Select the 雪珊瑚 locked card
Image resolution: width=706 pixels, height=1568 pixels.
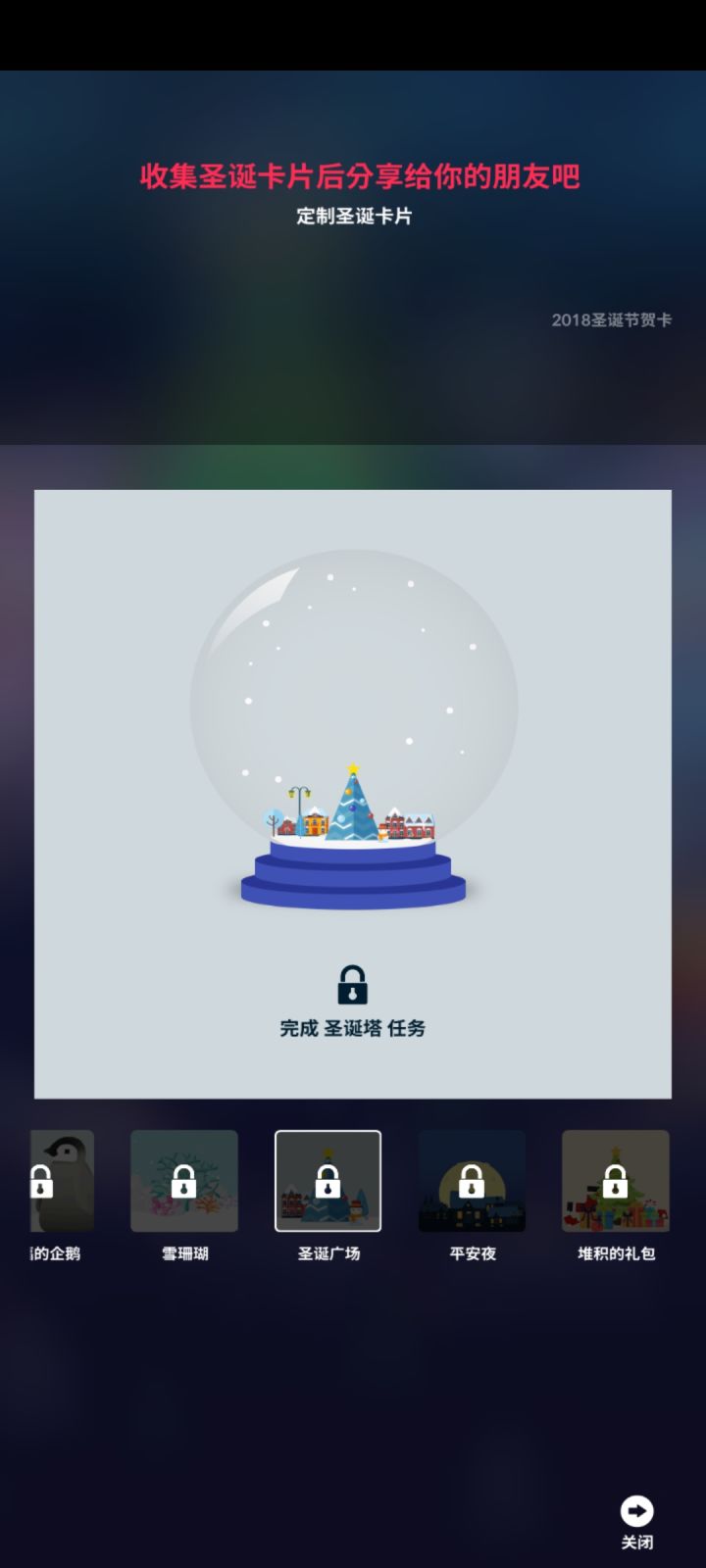[184, 1181]
